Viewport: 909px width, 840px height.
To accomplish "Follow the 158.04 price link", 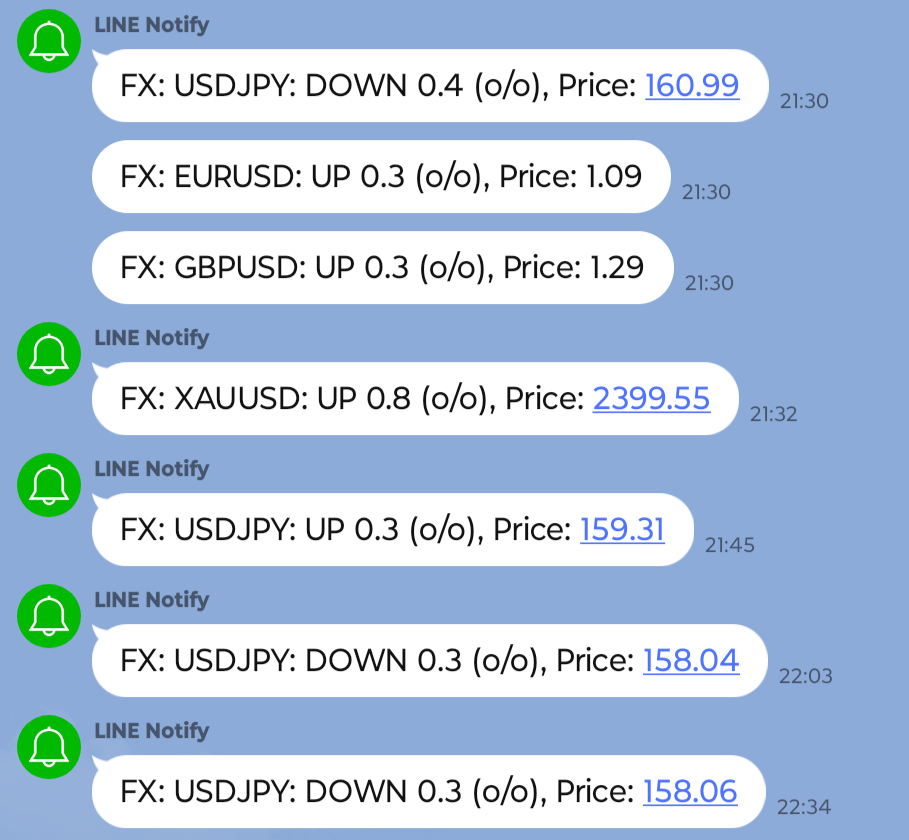I will coord(691,661).
